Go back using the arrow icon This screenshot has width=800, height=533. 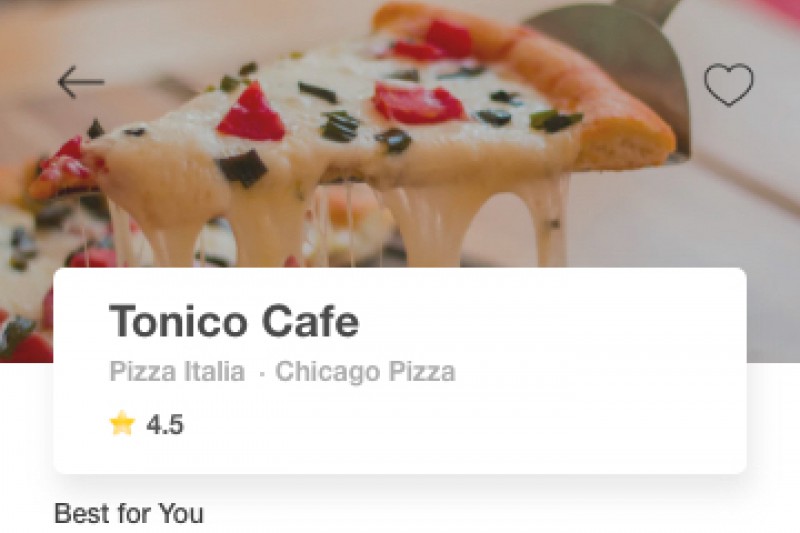(x=80, y=83)
